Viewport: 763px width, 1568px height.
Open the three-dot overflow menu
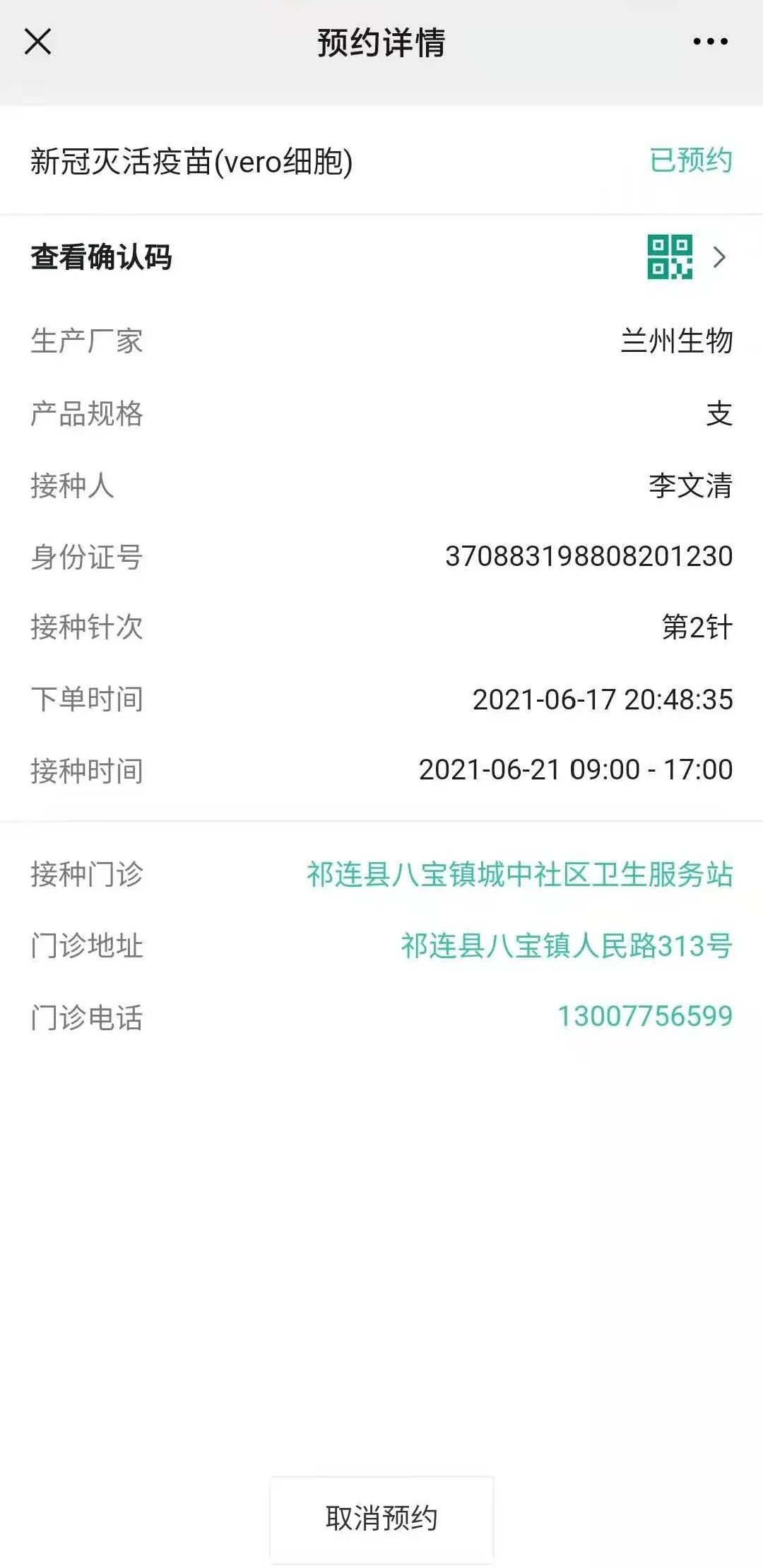[x=710, y=42]
